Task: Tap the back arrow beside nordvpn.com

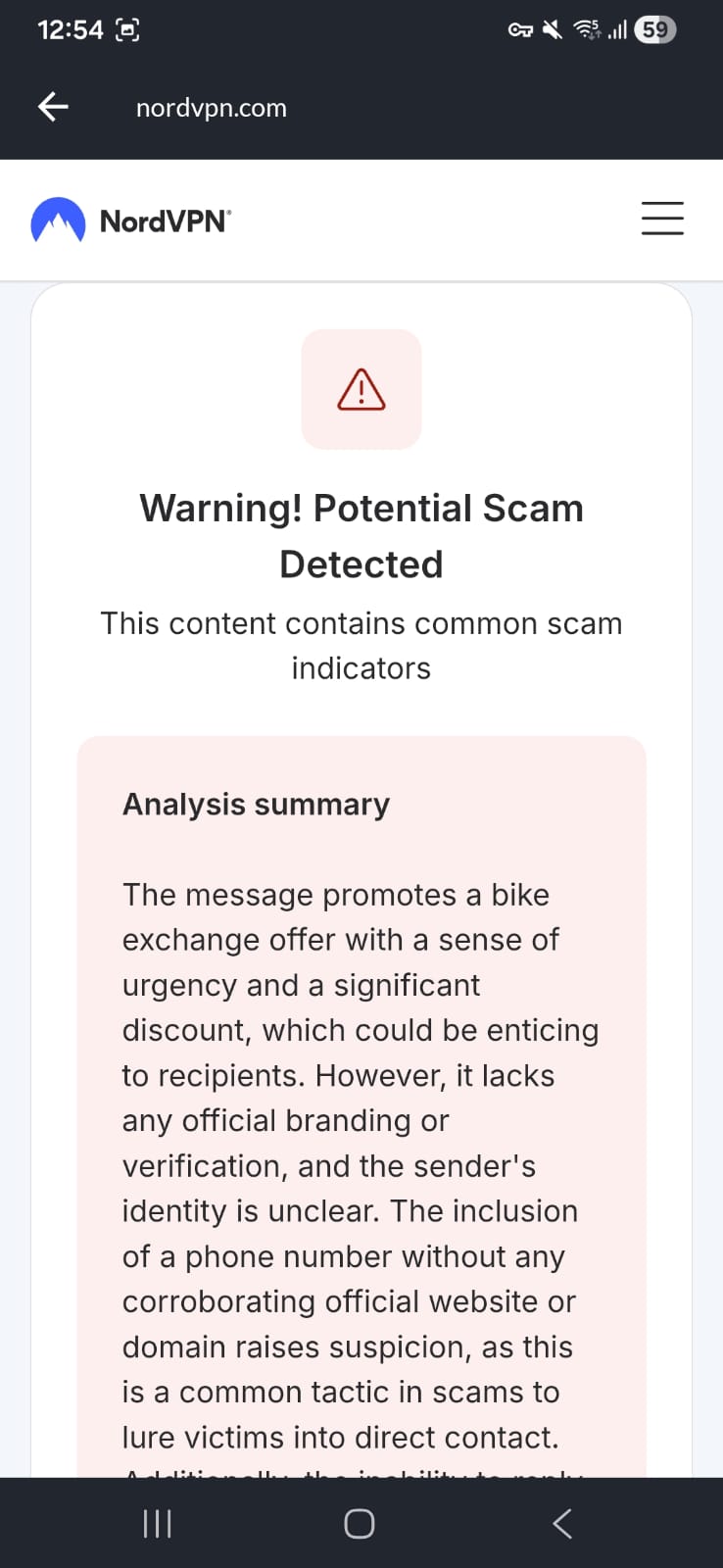Action: pyautogui.click(x=53, y=107)
